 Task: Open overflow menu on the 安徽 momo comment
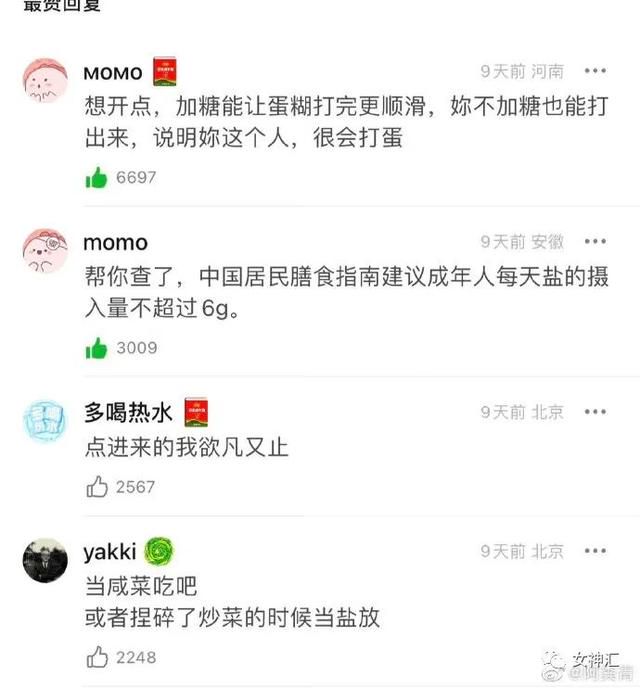[595, 241]
